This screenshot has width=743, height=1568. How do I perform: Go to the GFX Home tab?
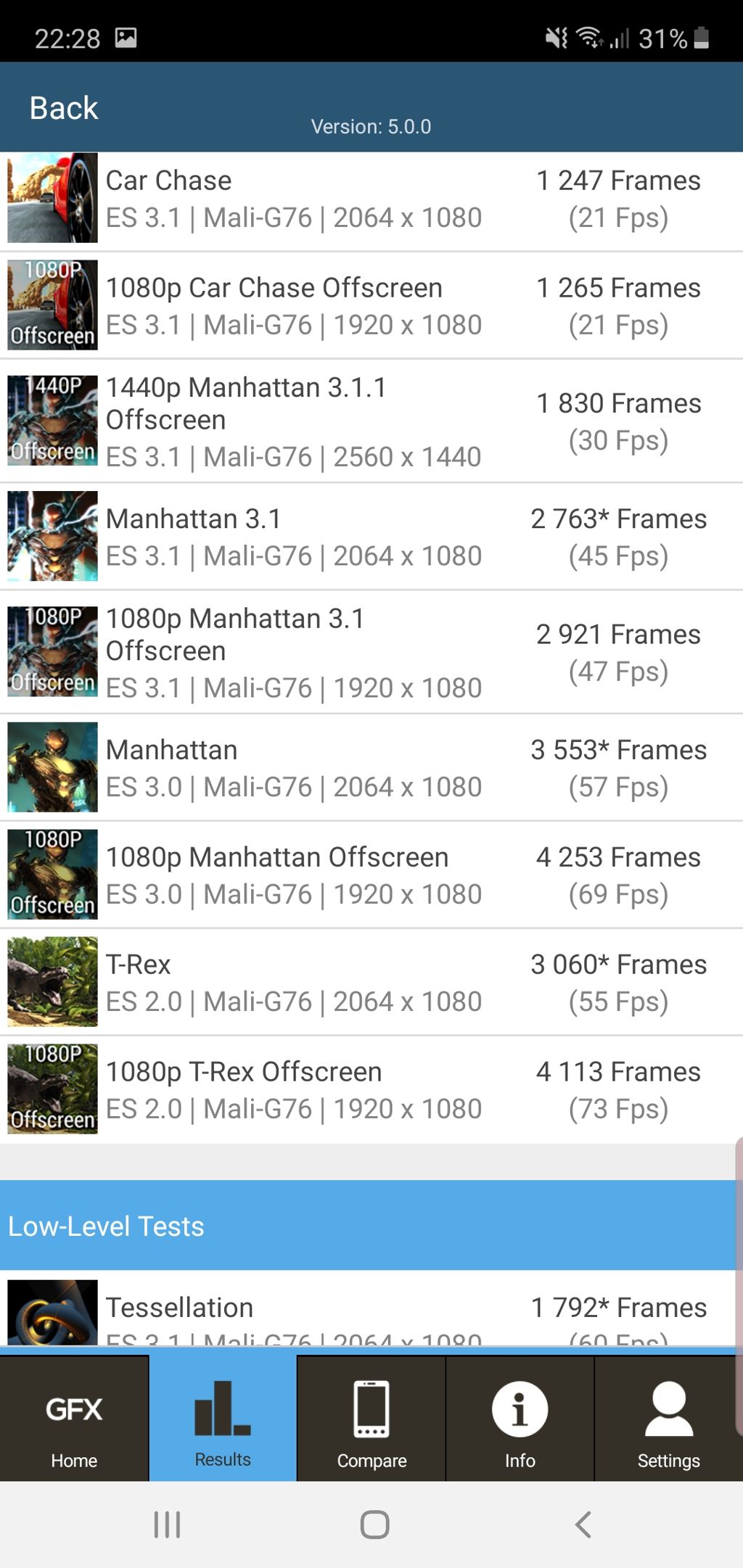[x=74, y=1420]
